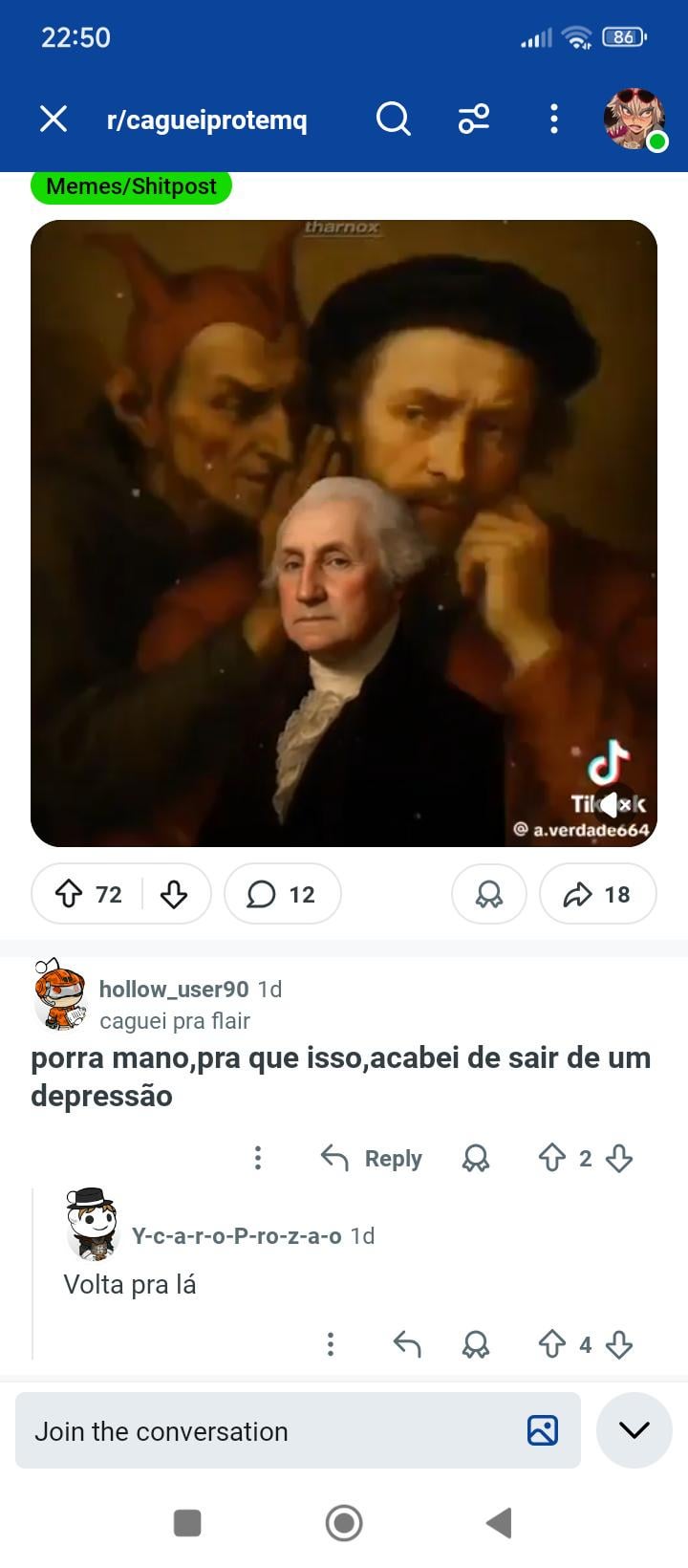The width and height of the screenshot is (688, 1568).
Task: Upvote hollow_user90's comment
Action: coord(552,1158)
